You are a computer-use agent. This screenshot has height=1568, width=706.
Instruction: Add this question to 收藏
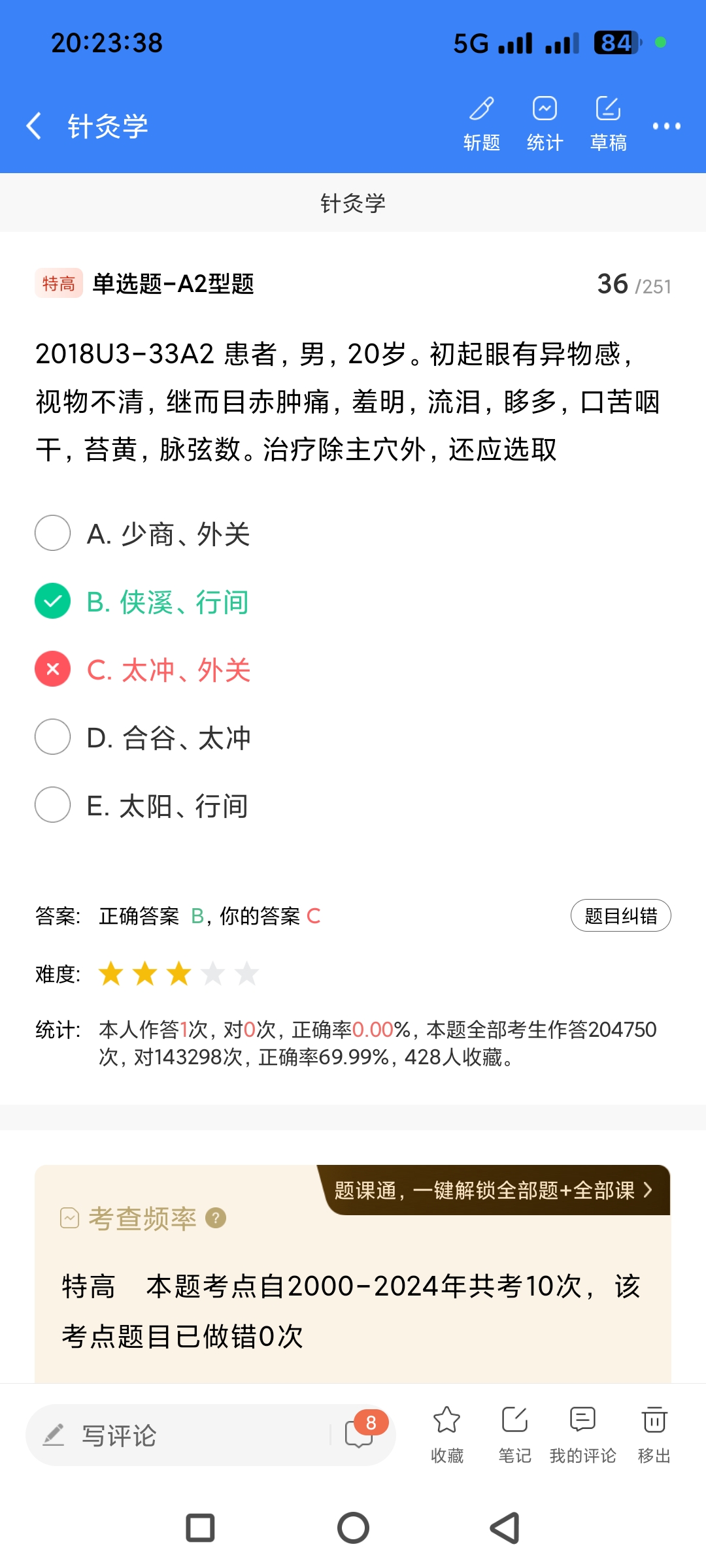(447, 1433)
